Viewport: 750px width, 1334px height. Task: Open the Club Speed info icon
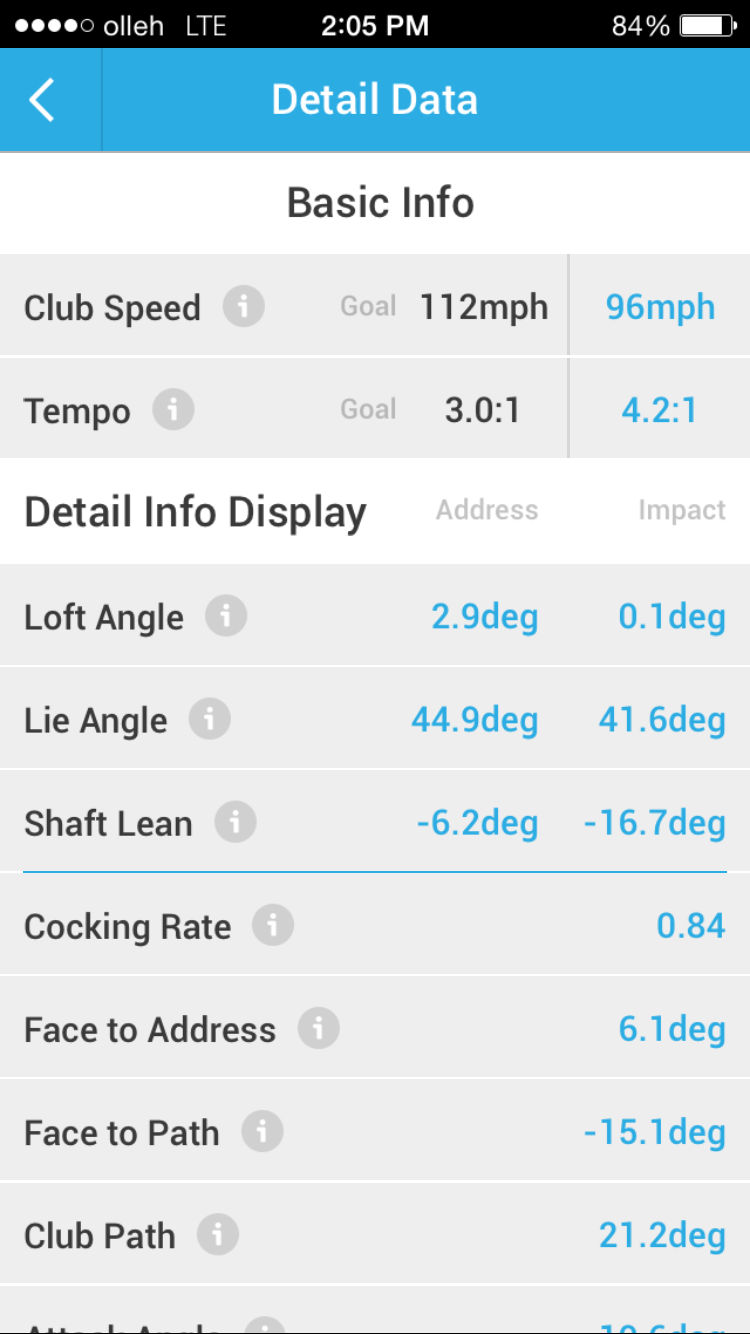click(x=243, y=306)
